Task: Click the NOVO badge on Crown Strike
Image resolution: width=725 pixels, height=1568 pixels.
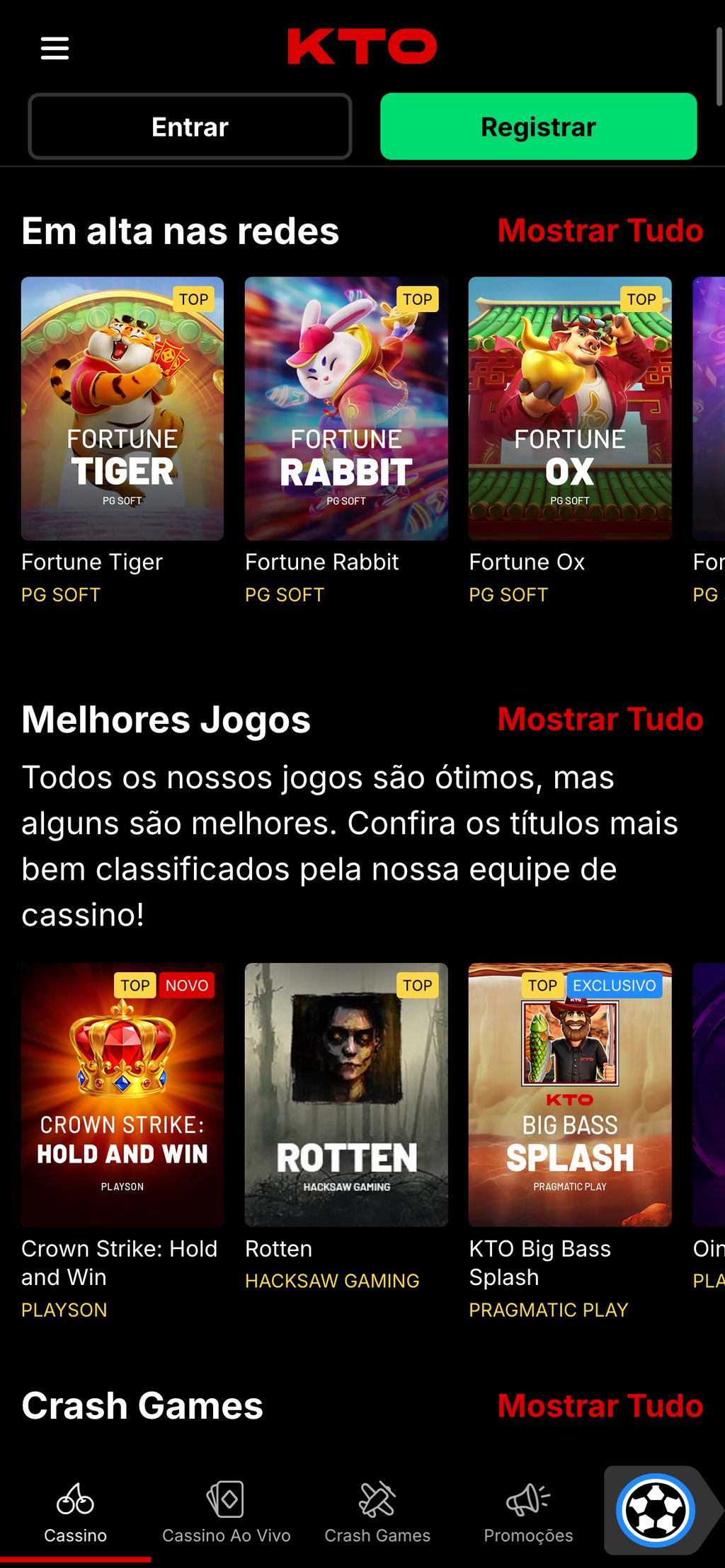Action: (186, 985)
